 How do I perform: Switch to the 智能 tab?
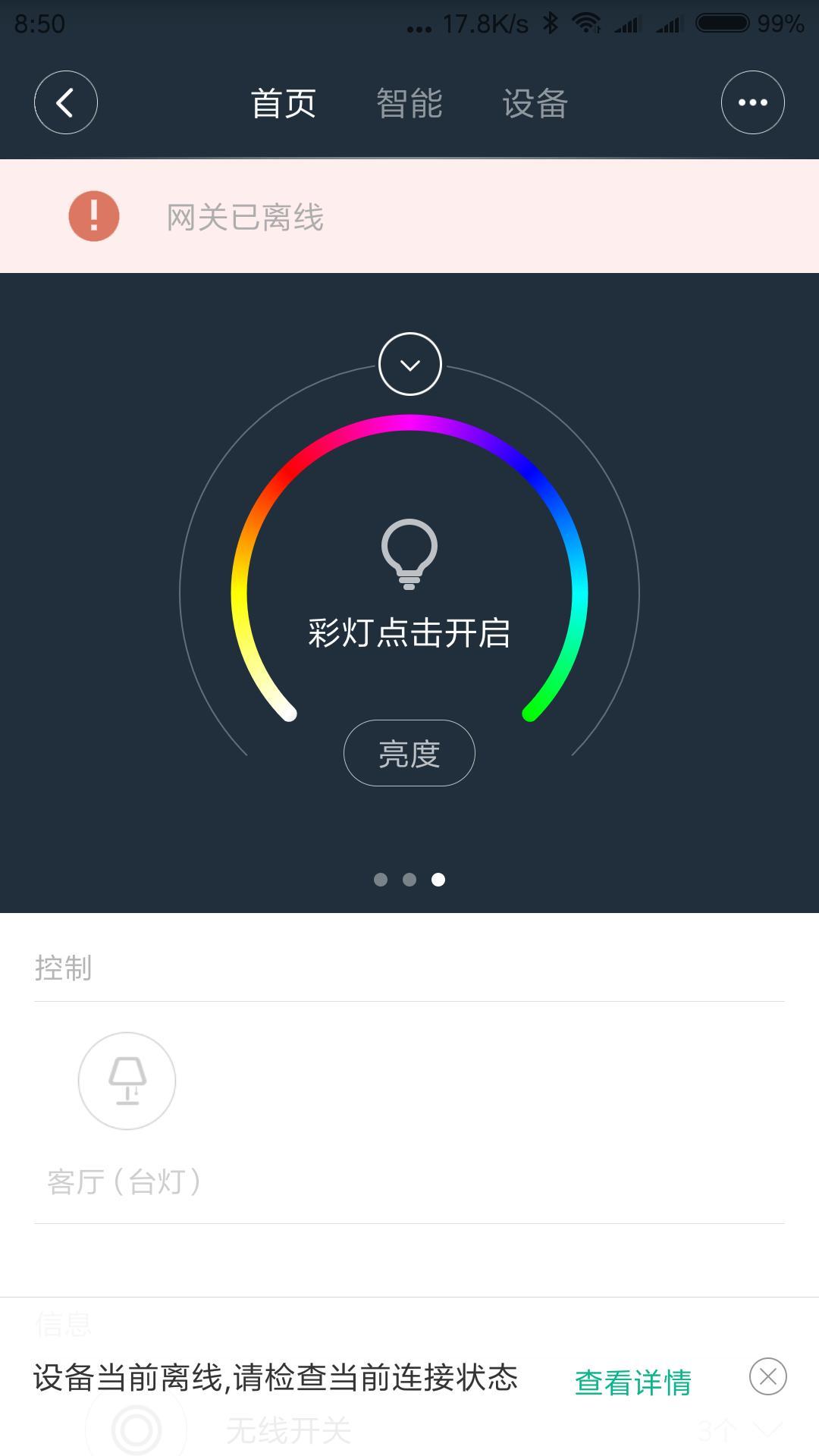click(x=408, y=103)
